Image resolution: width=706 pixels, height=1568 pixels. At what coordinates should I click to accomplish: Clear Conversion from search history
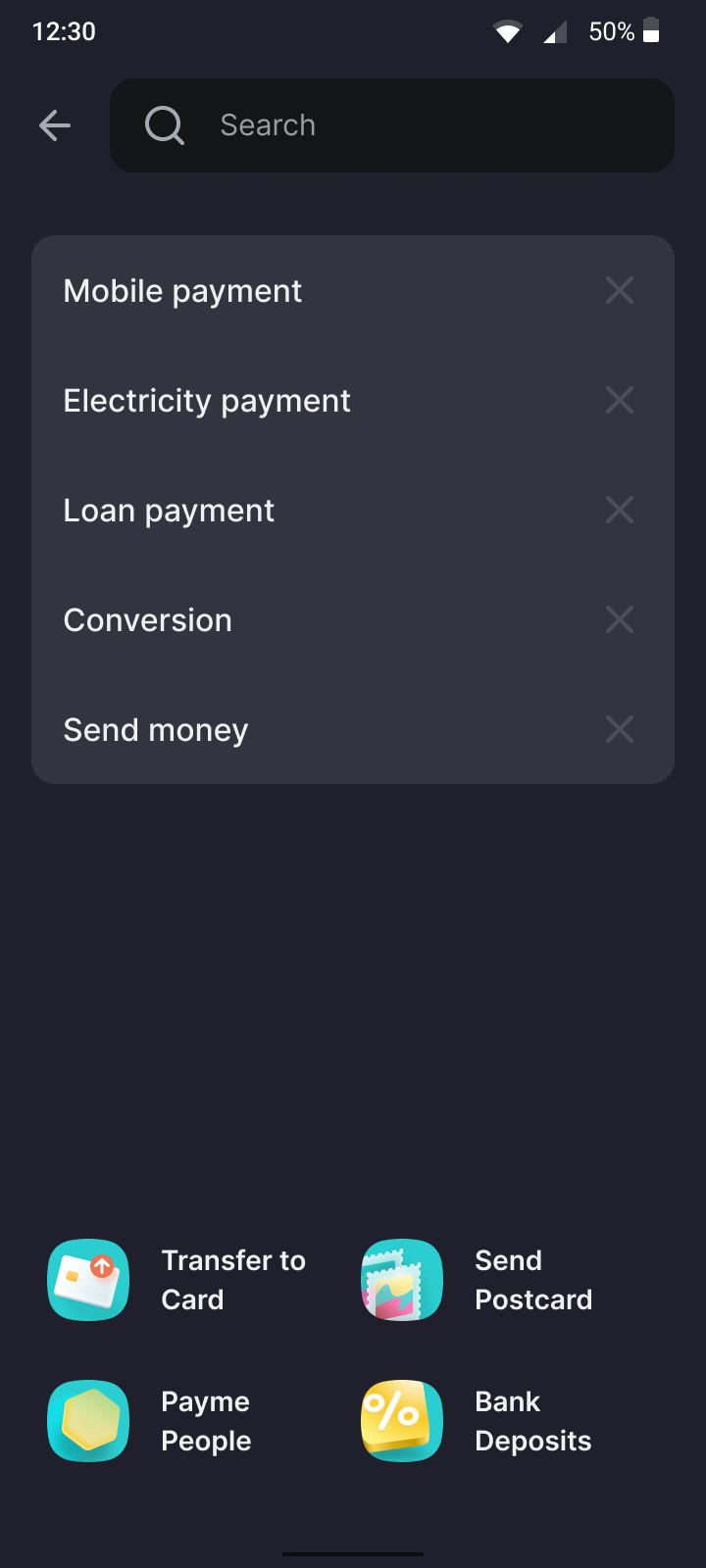[x=620, y=619]
